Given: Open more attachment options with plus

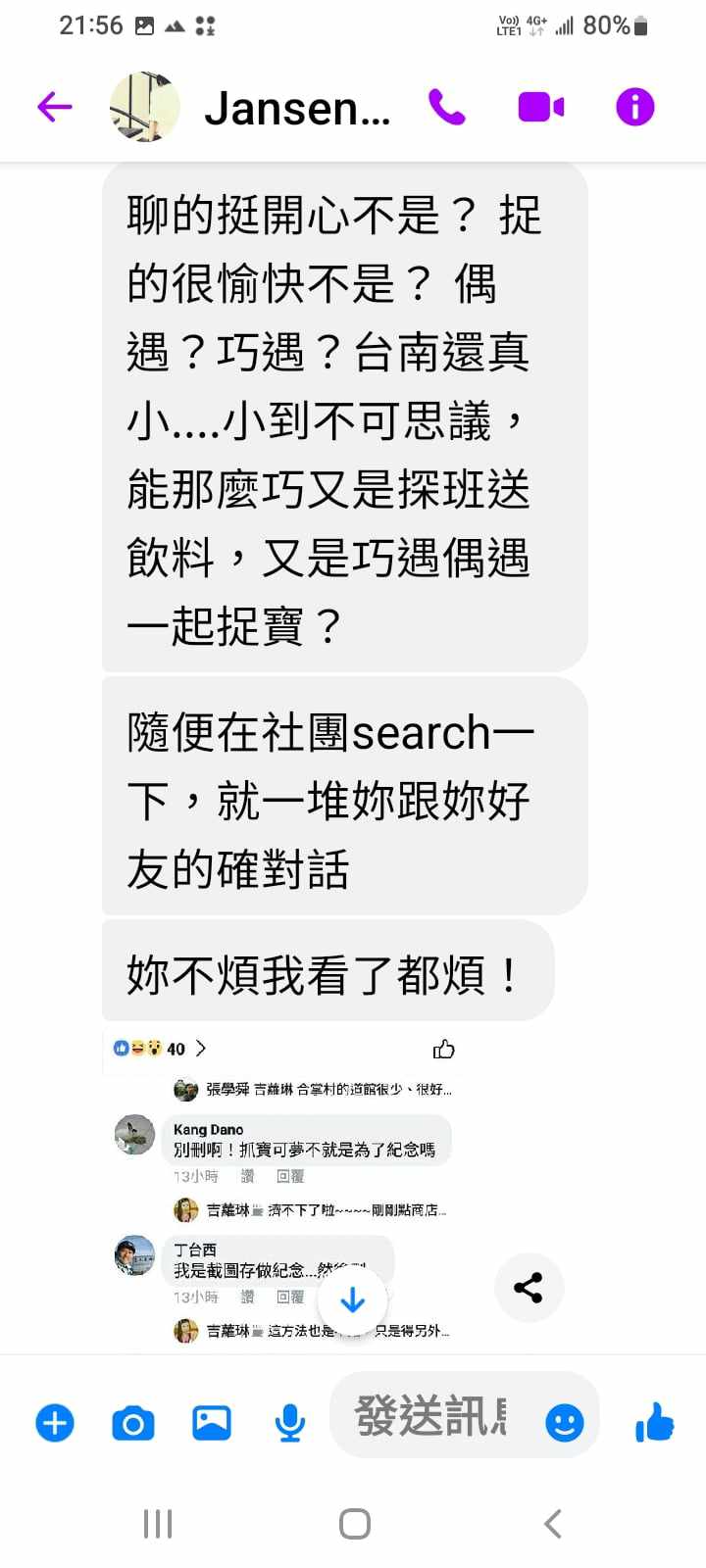Looking at the screenshot, I should [x=55, y=1422].
